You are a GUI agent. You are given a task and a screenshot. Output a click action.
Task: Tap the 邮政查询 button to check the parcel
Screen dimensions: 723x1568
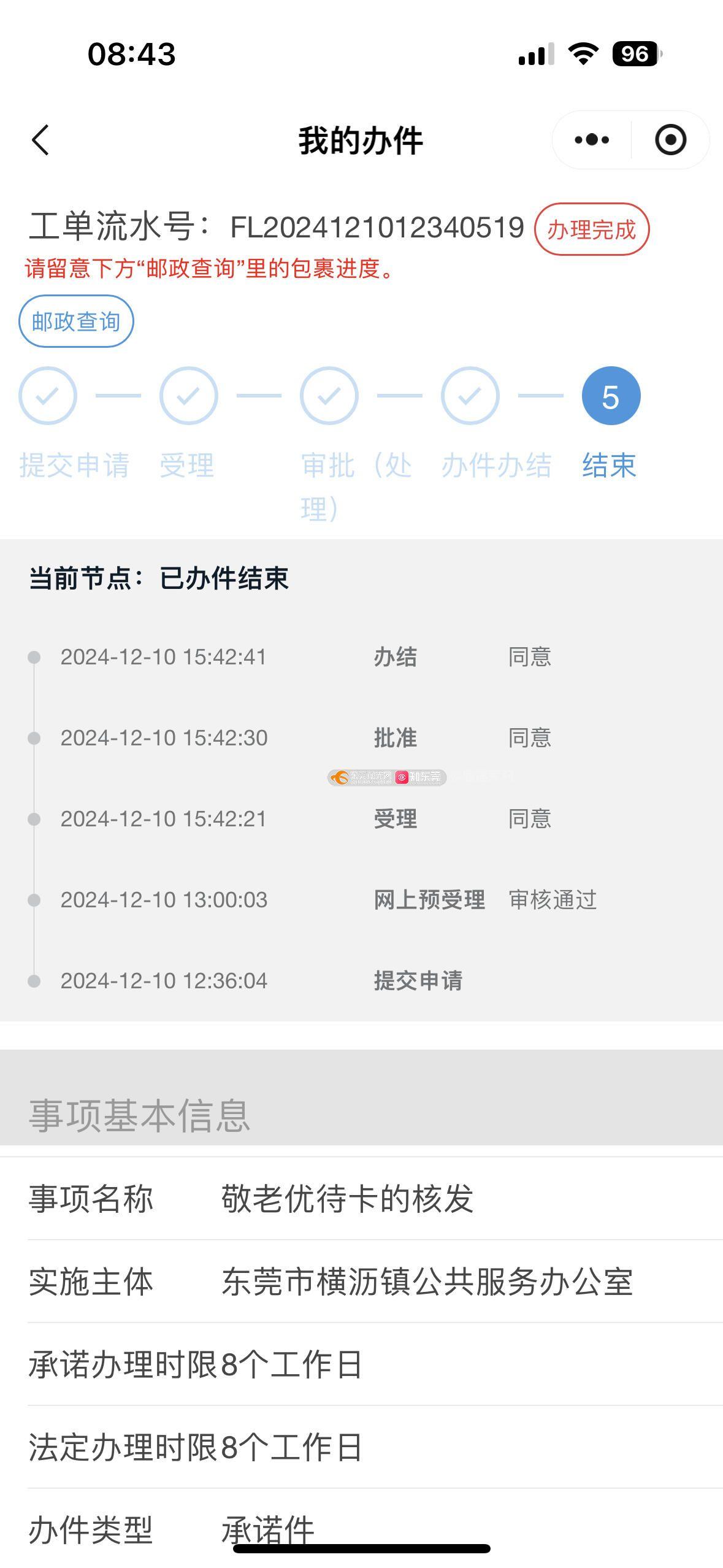76,321
